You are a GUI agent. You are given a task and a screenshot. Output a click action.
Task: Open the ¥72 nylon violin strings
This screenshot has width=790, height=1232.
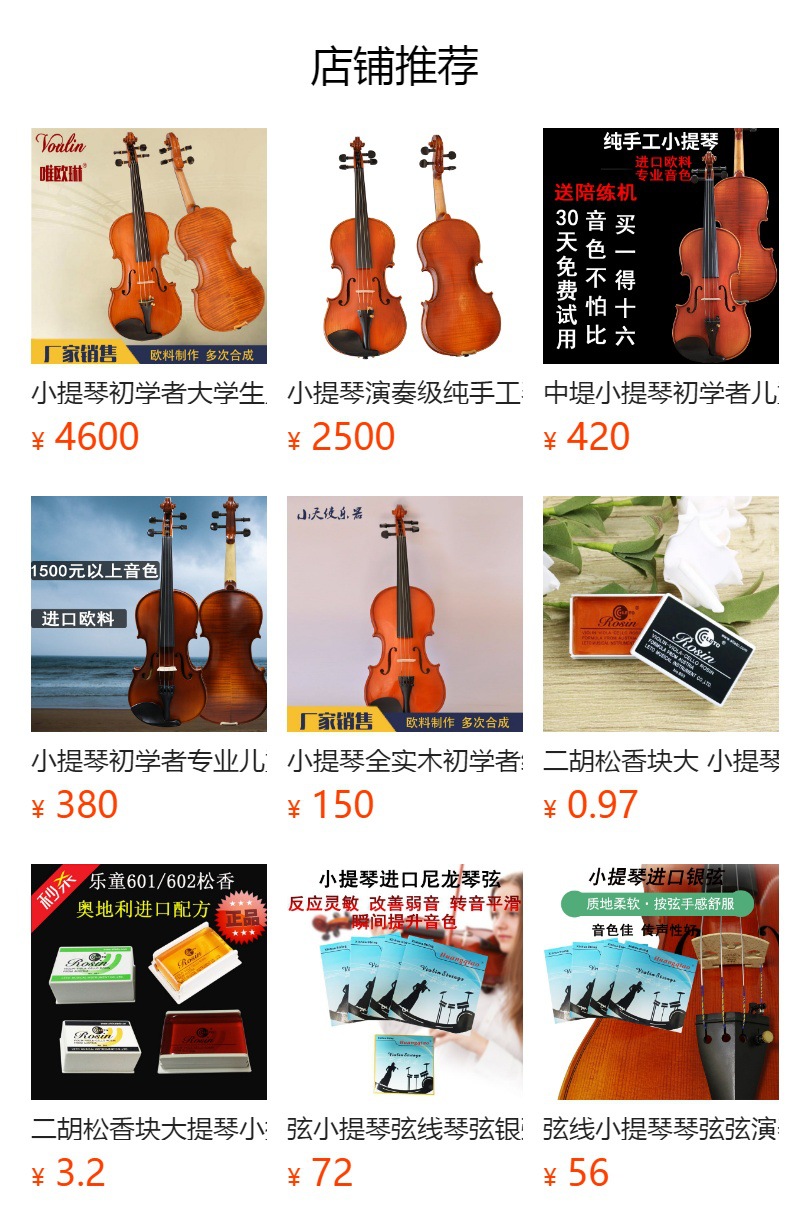(405, 1029)
